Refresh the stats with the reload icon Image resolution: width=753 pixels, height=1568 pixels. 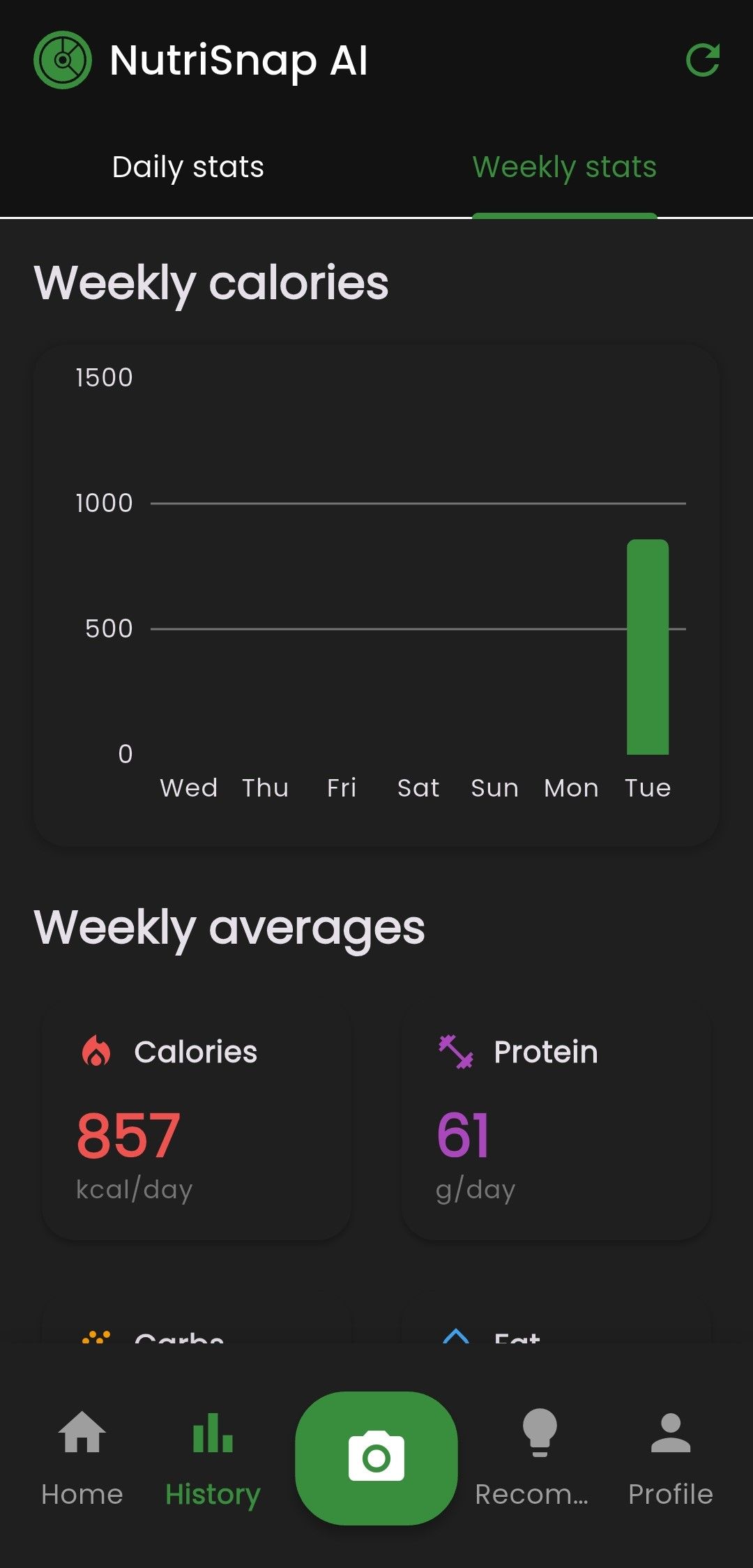(702, 60)
